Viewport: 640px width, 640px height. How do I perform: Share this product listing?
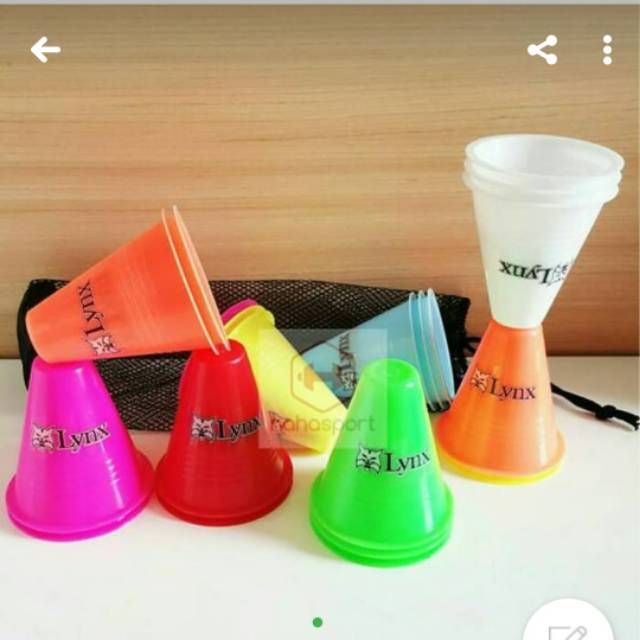pyautogui.click(x=542, y=49)
